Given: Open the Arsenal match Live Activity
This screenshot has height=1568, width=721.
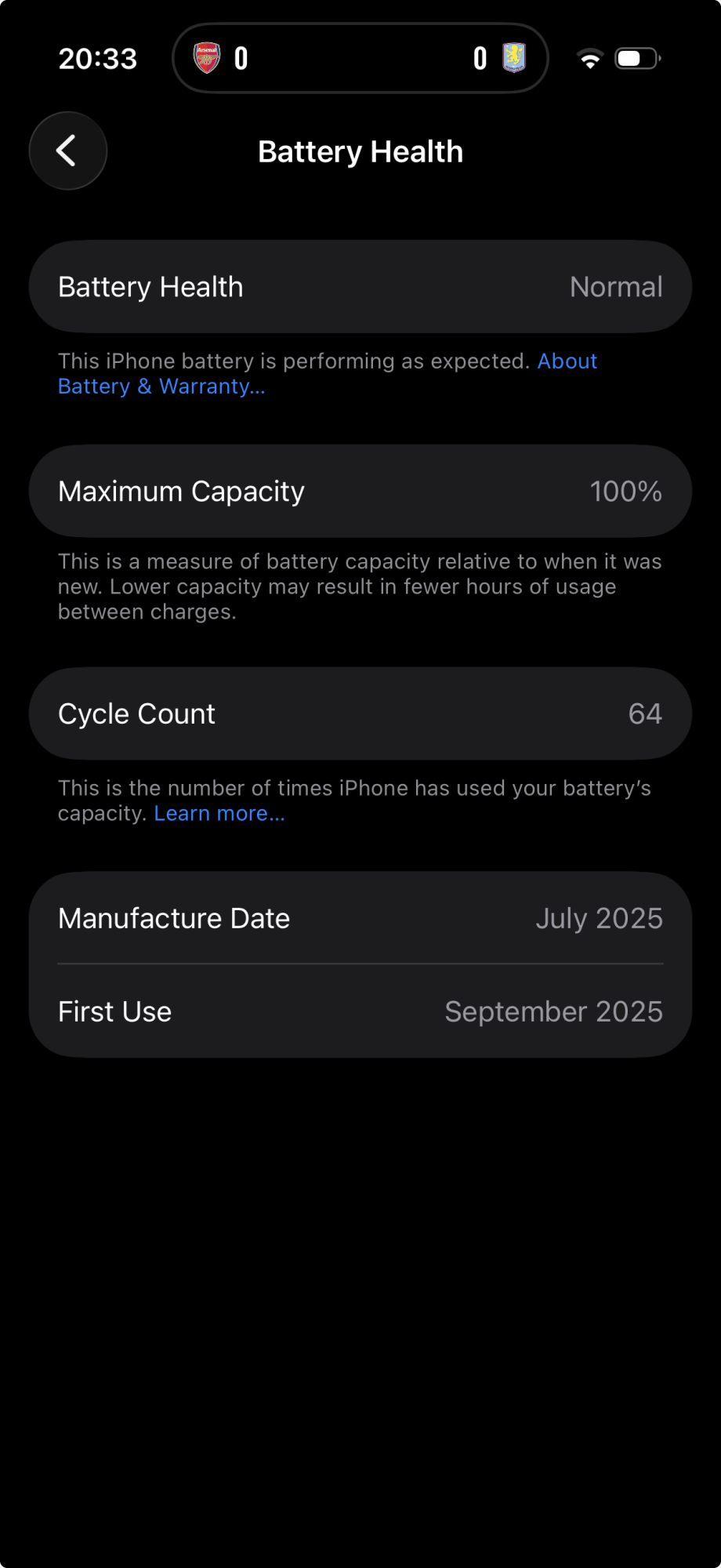Looking at the screenshot, I should coord(360,58).
